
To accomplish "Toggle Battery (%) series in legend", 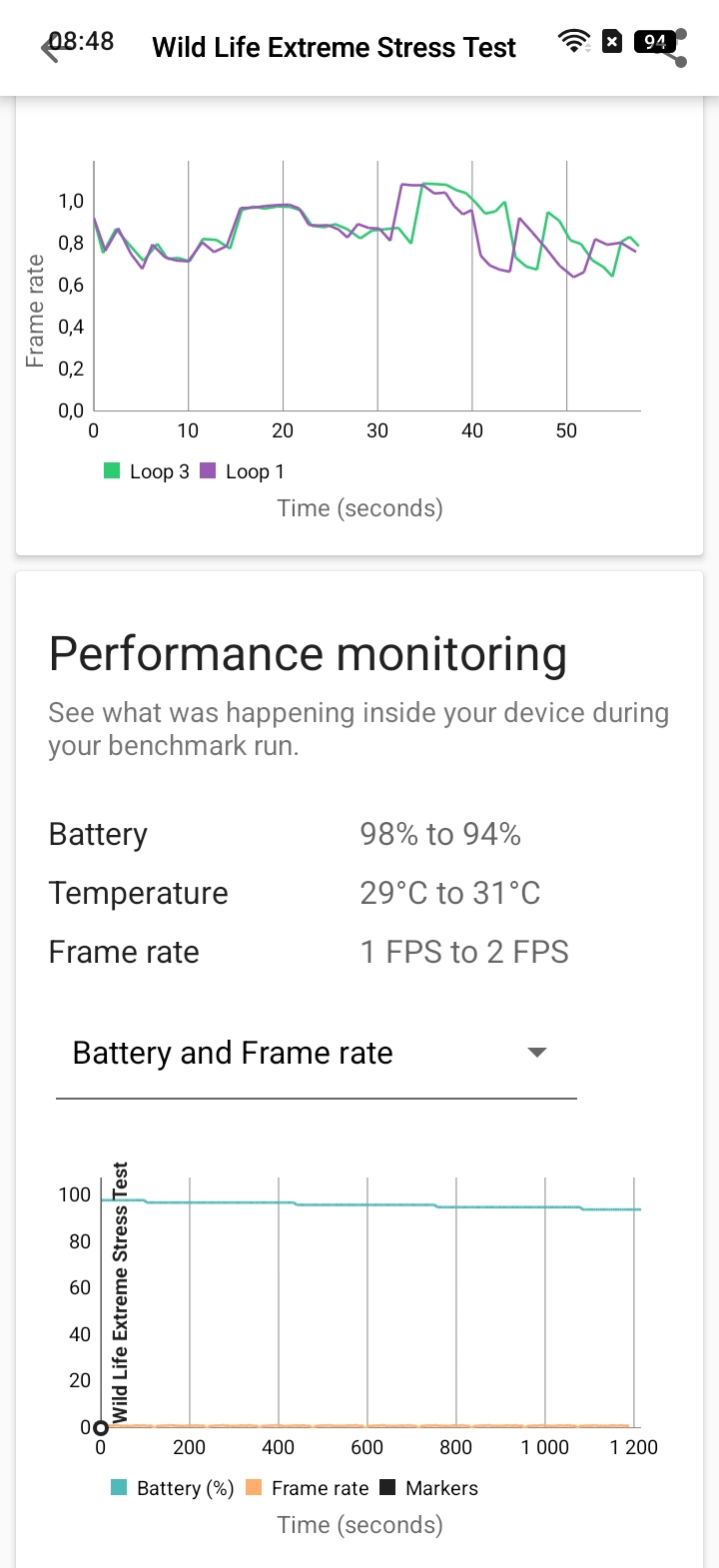I will point(173,1488).
